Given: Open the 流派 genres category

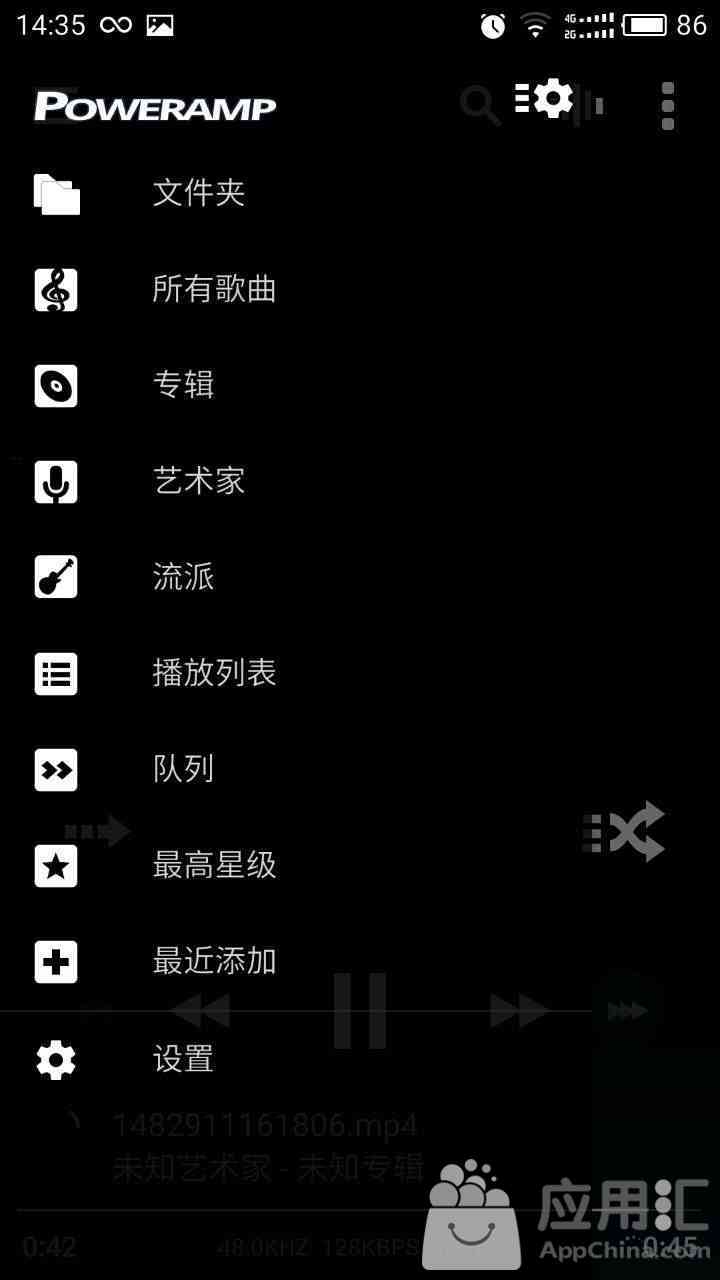Looking at the screenshot, I should tap(183, 577).
